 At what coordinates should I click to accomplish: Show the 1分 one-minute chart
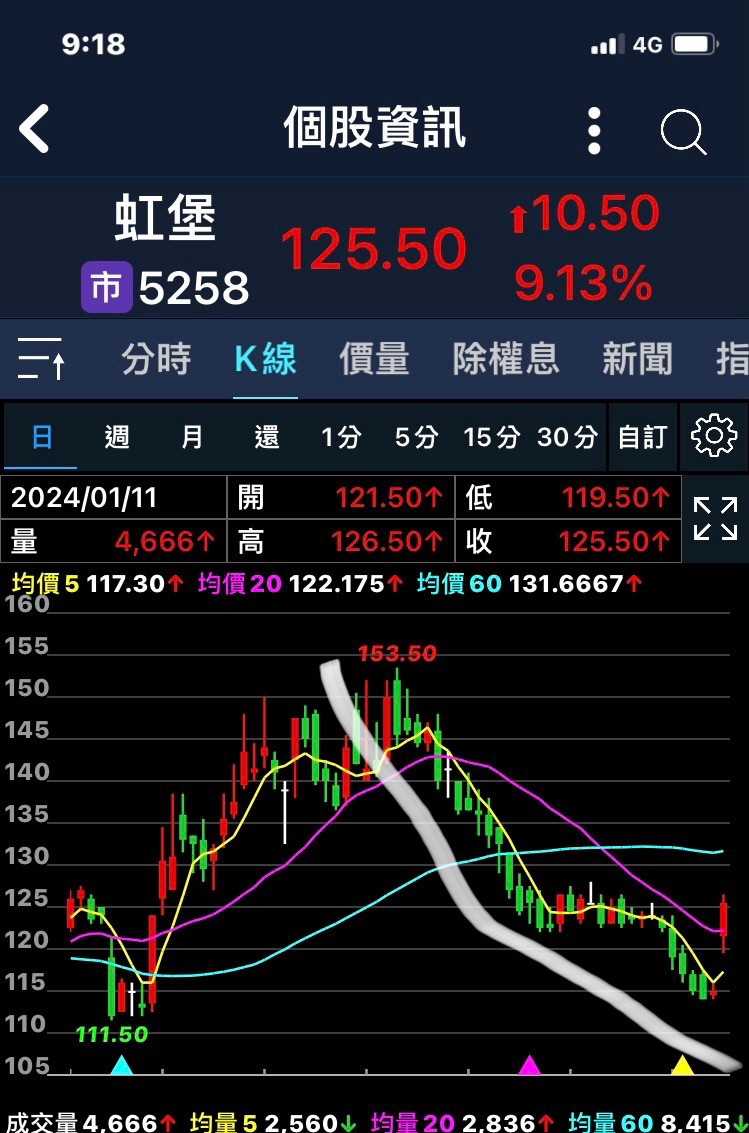tap(341, 437)
